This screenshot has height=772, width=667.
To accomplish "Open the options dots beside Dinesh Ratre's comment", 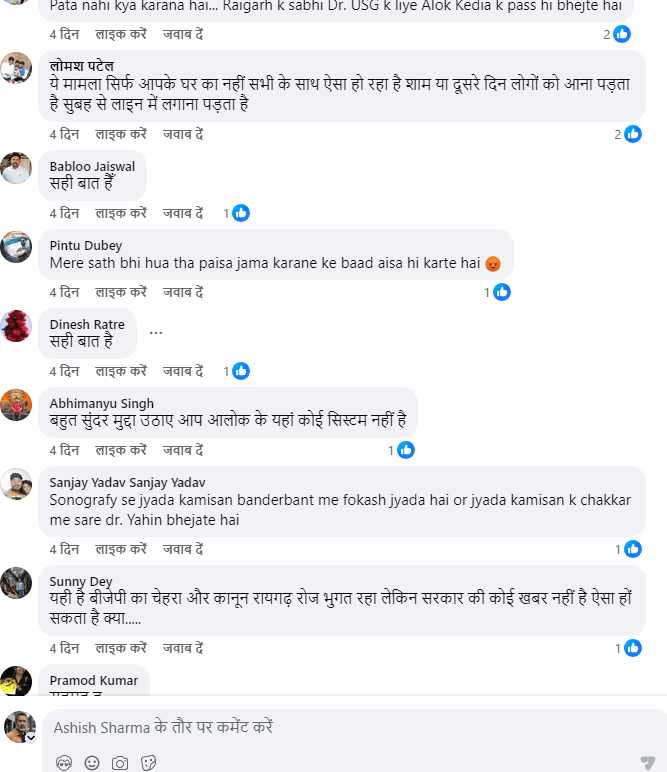I will [156, 333].
